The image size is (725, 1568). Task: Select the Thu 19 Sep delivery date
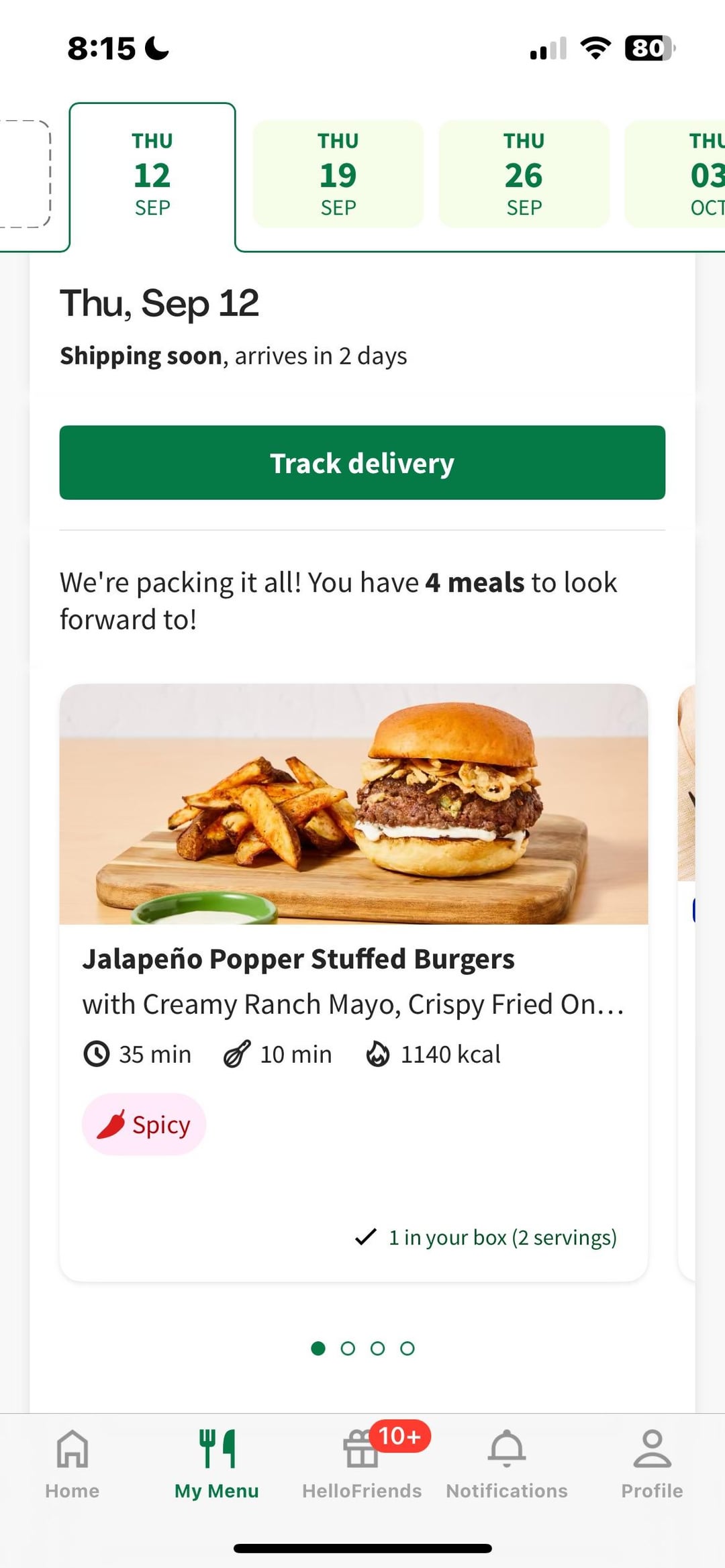coord(338,174)
